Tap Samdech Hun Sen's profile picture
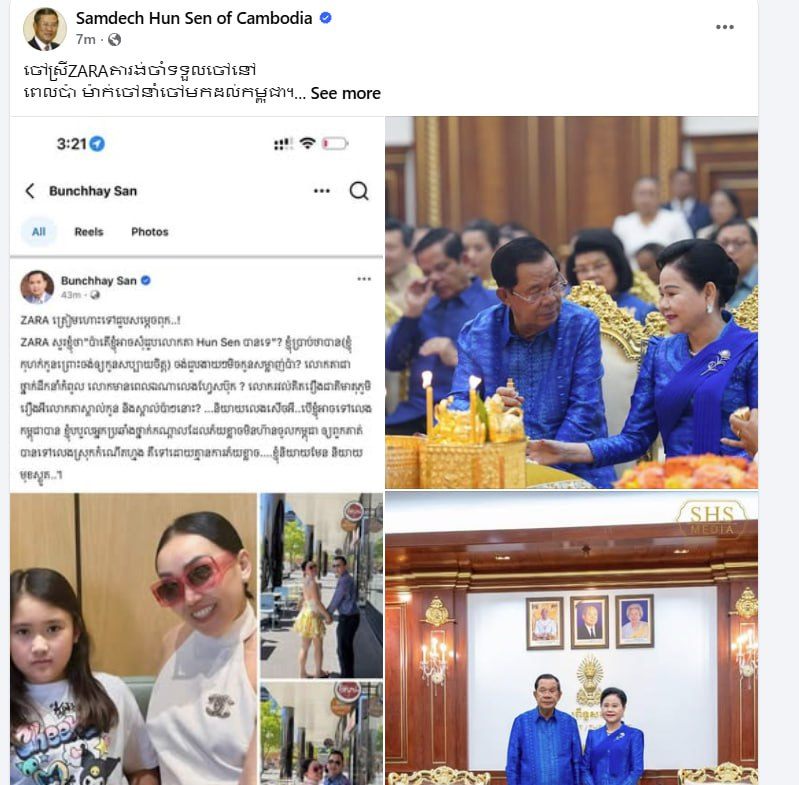 coord(44,28)
